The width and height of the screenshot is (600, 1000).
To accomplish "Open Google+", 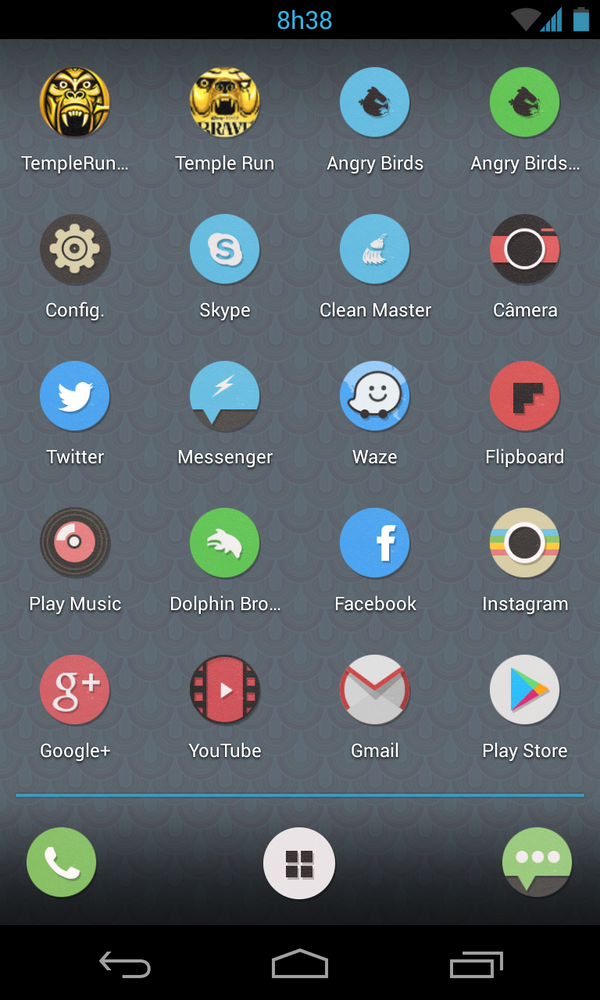I will (75, 691).
